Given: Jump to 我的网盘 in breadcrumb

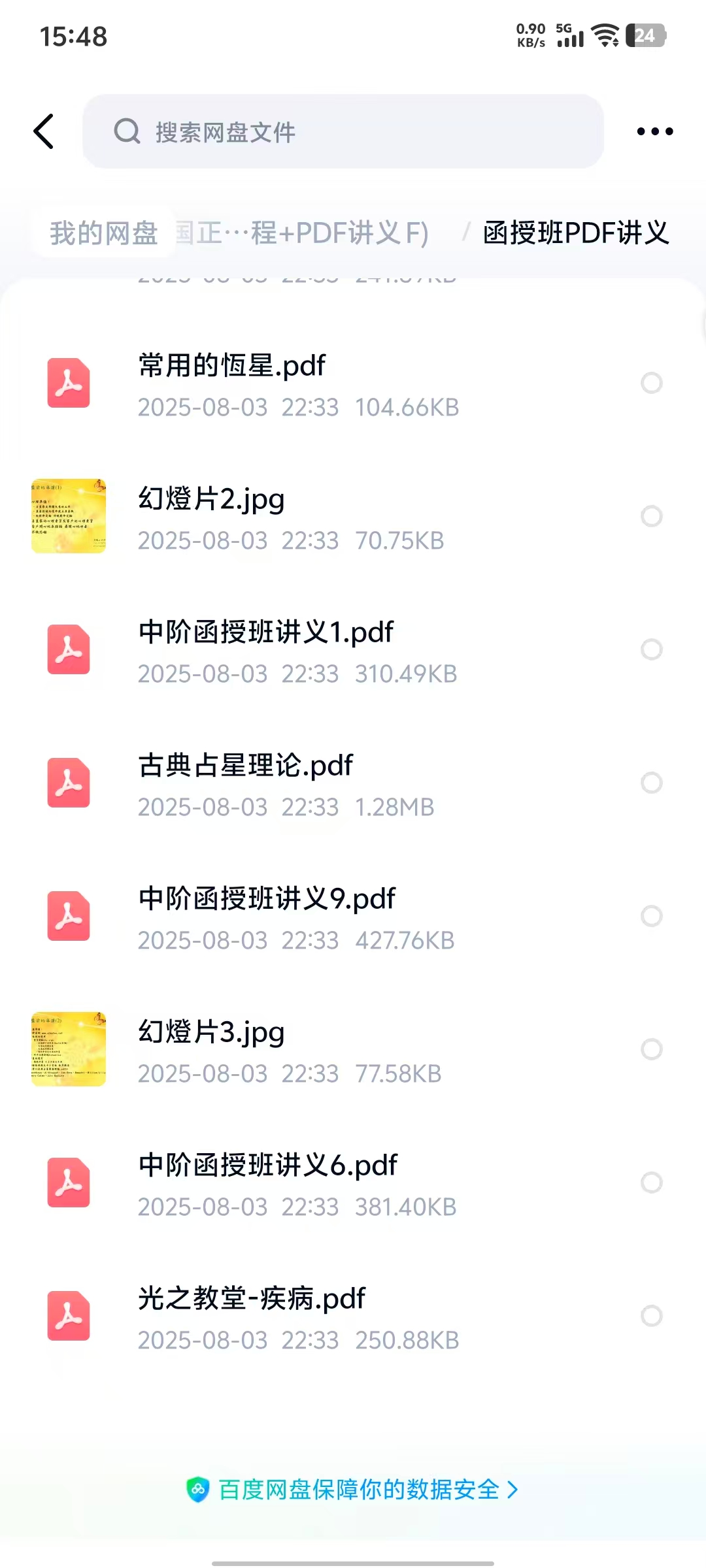Looking at the screenshot, I should [x=104, y=233].
